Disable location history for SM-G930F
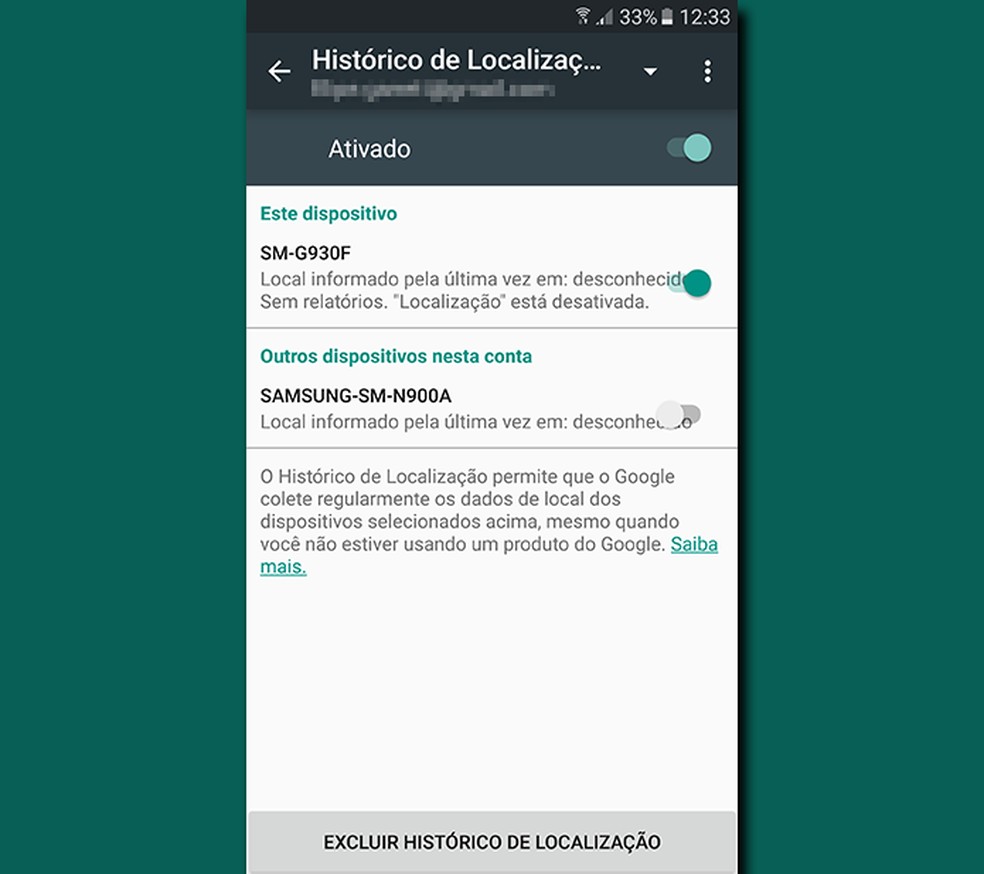The height and width of the screenshot is (874, 984). [690, 283]
